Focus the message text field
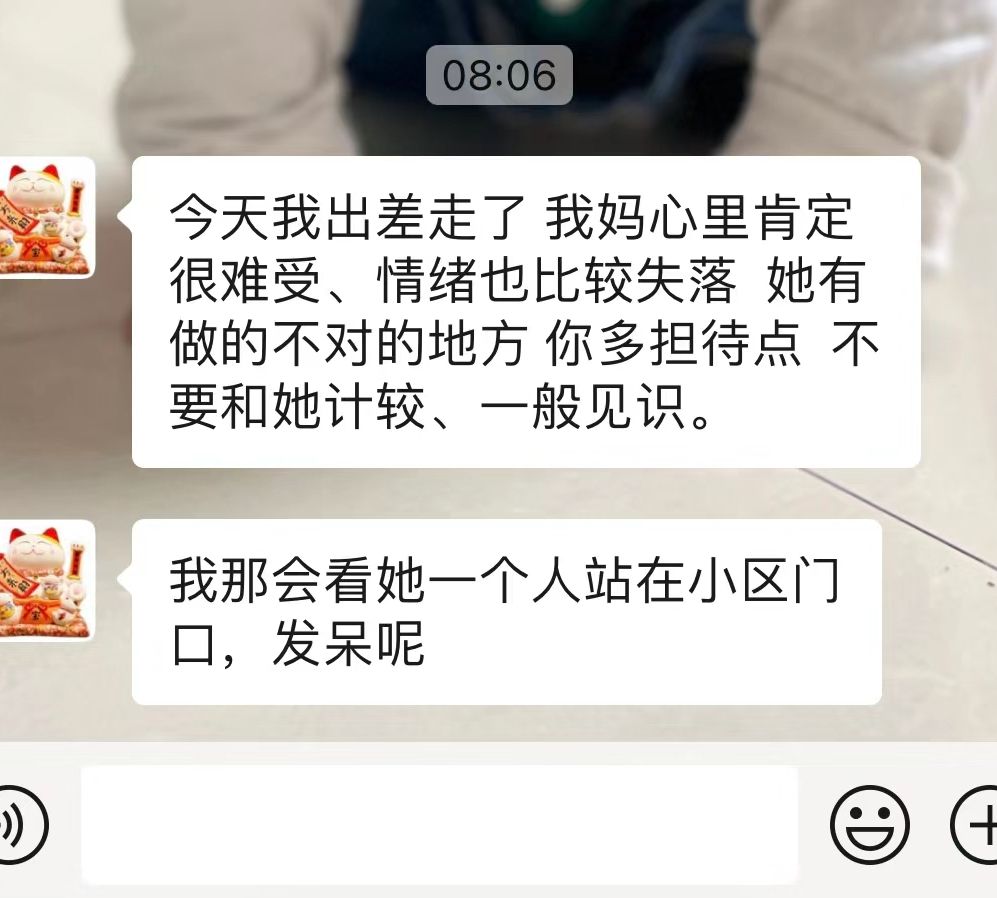 (x=440, y=824)
